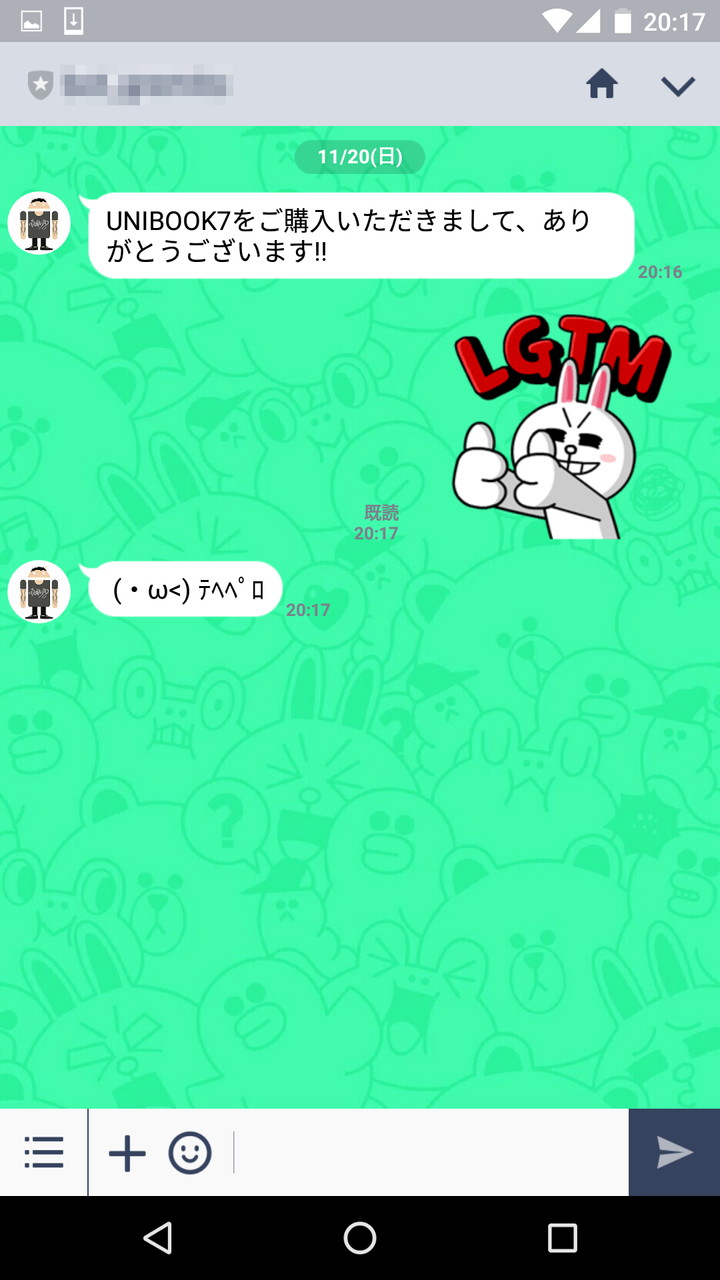Image resolution: width=720 pixels, height=1280 pixels.
Task: Open the recent apps overview
Action: (x=562, y=1238)
